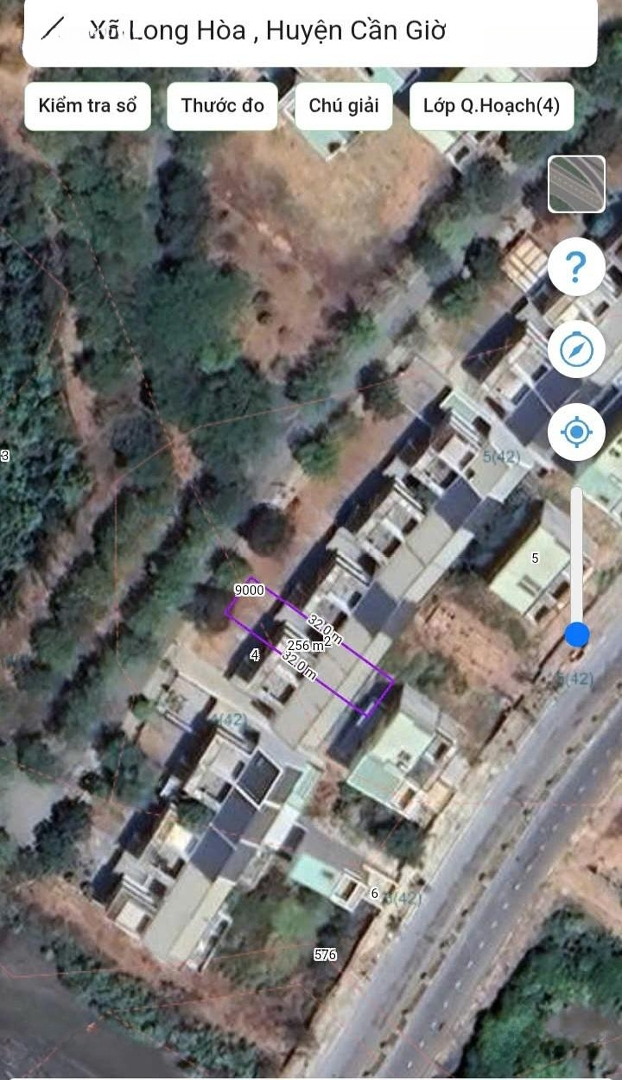This screenshot has height=1080, width=622.
Task: Switch the map type thumbnail
Action: click(x=577, y=184)
